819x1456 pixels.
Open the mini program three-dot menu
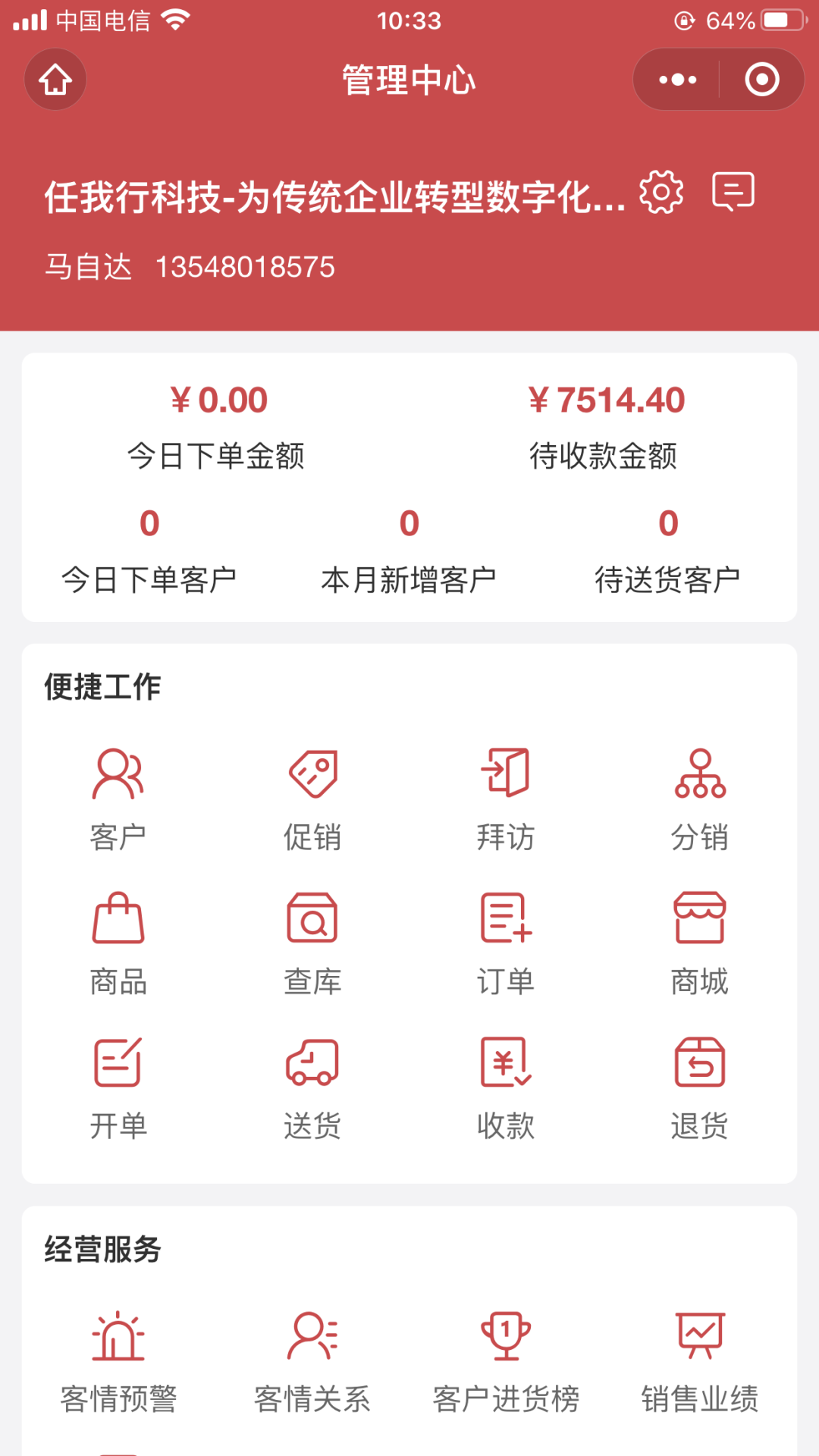tap(677, 80)
